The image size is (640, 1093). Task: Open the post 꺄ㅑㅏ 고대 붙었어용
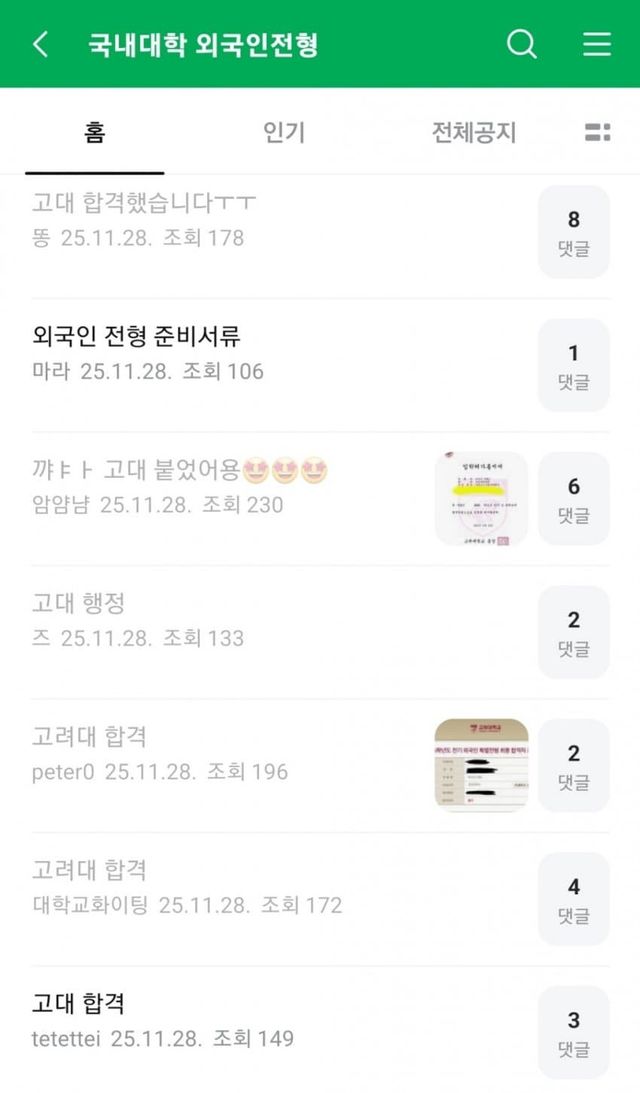181,471
